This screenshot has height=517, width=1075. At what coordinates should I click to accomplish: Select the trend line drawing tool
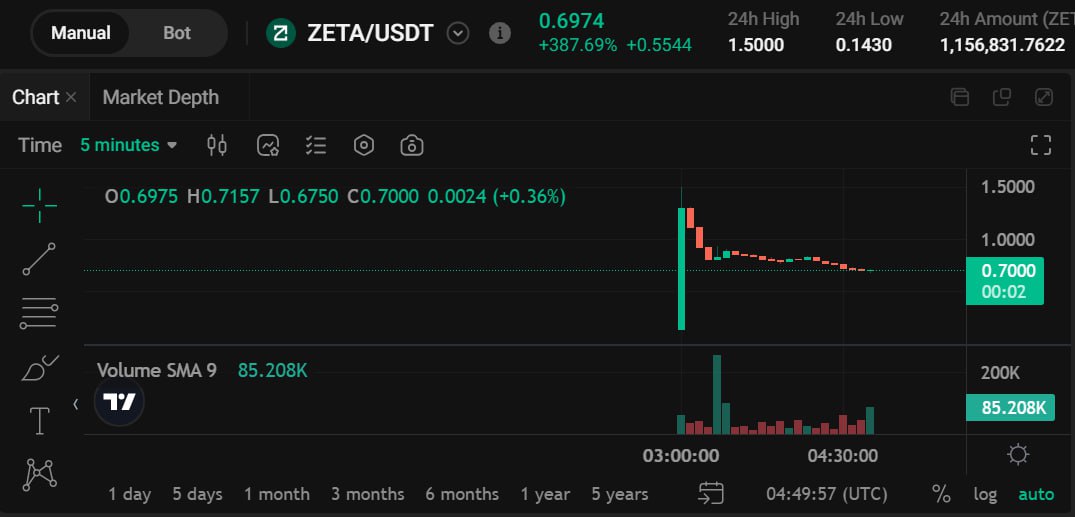coord(39,259)
